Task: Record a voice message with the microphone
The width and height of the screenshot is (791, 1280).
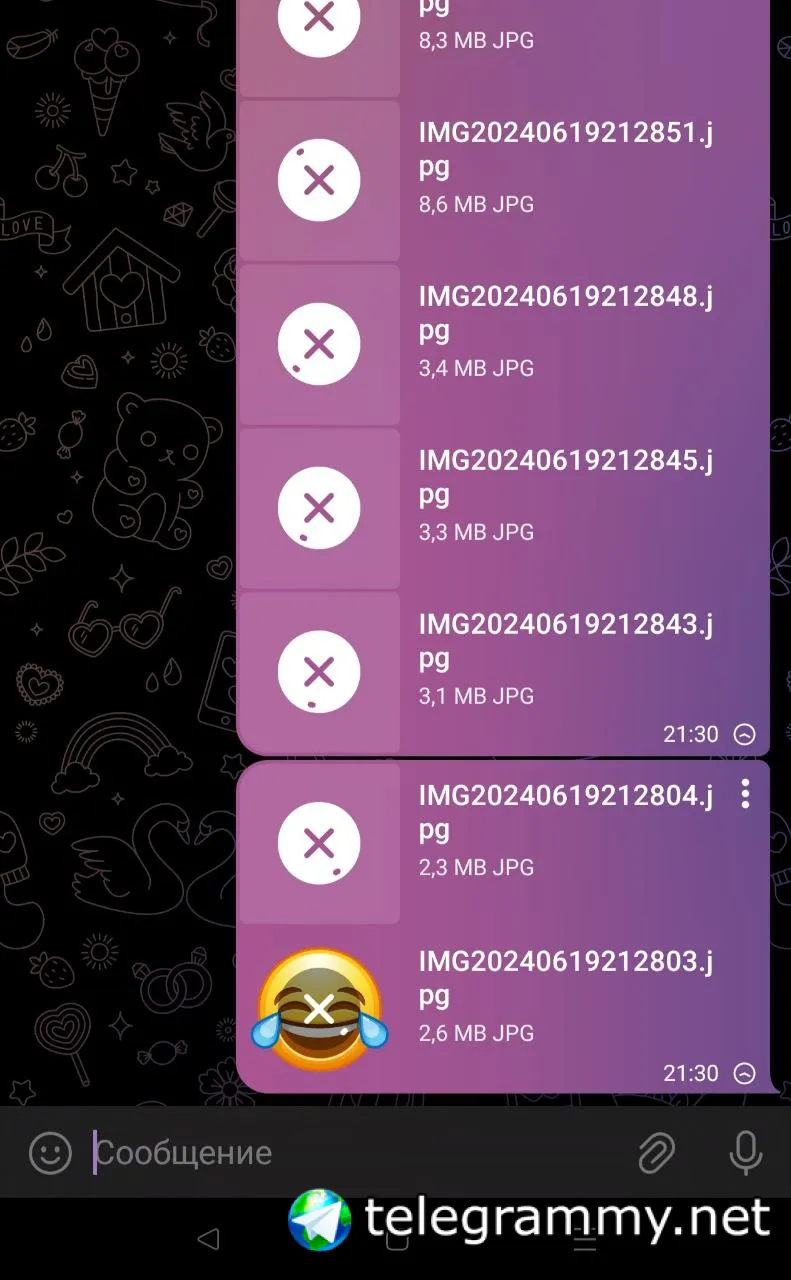Action: tap(745, 1153)
